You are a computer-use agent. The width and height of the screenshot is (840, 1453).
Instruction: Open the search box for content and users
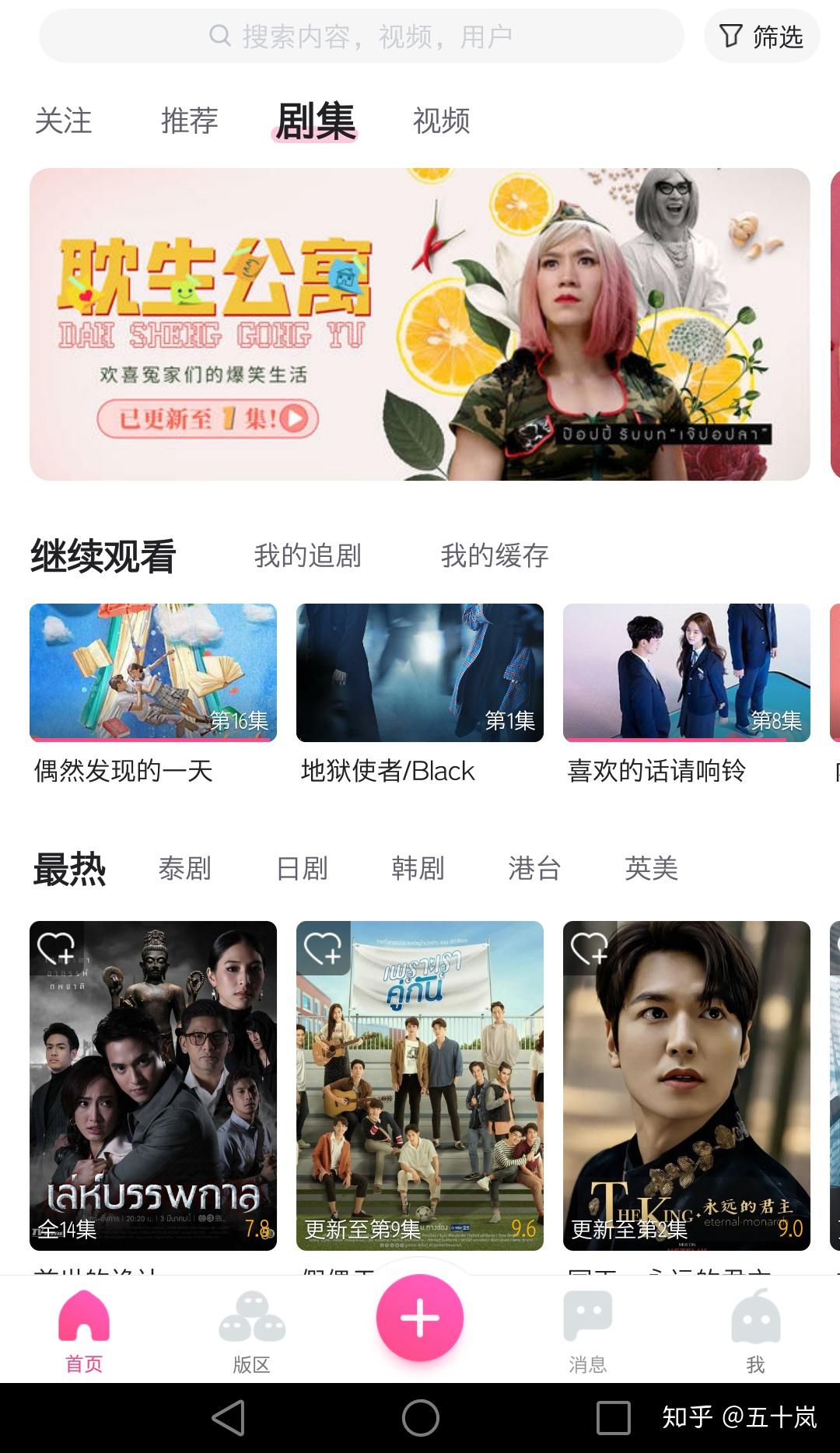361,36
